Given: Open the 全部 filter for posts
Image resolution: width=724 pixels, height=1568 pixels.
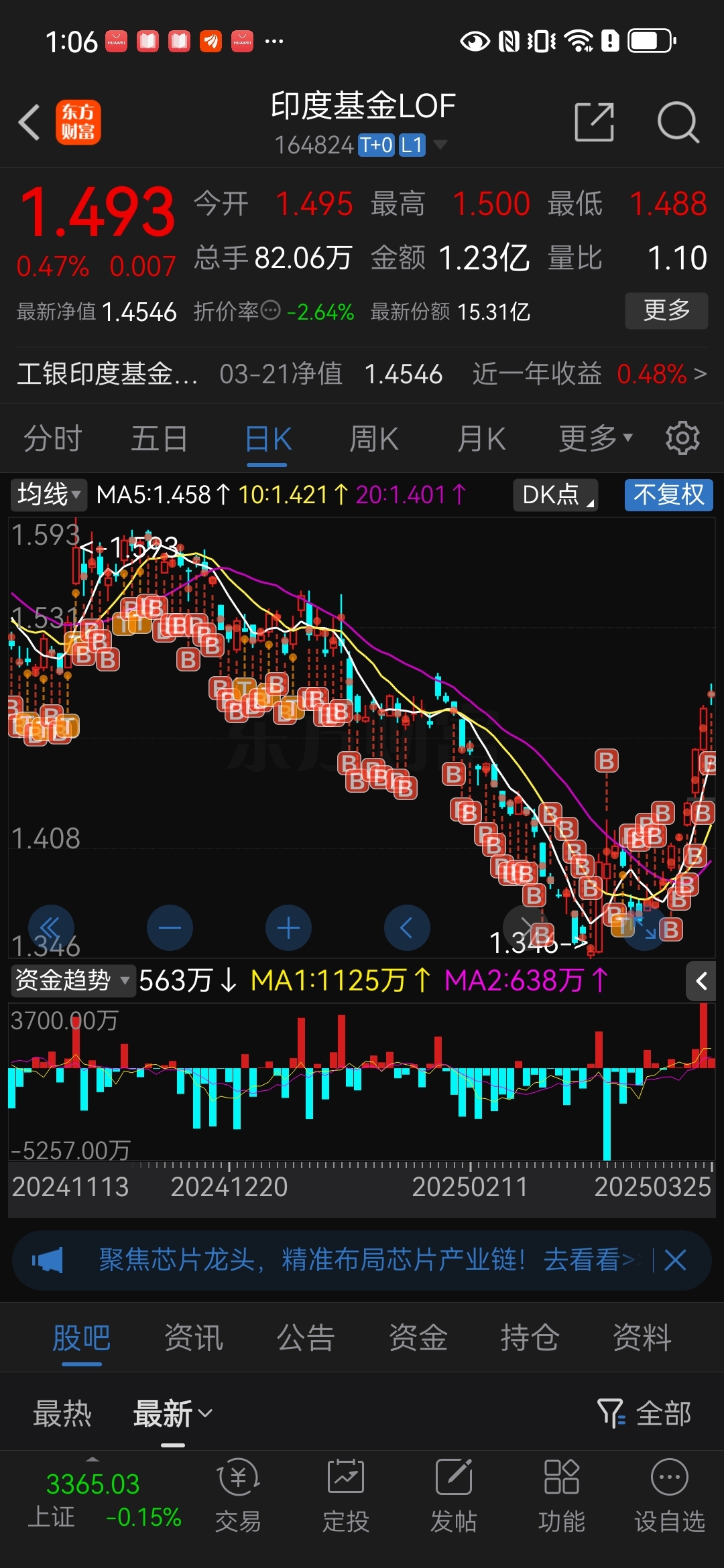Looking at the screenshot, I should point(645,1414).
